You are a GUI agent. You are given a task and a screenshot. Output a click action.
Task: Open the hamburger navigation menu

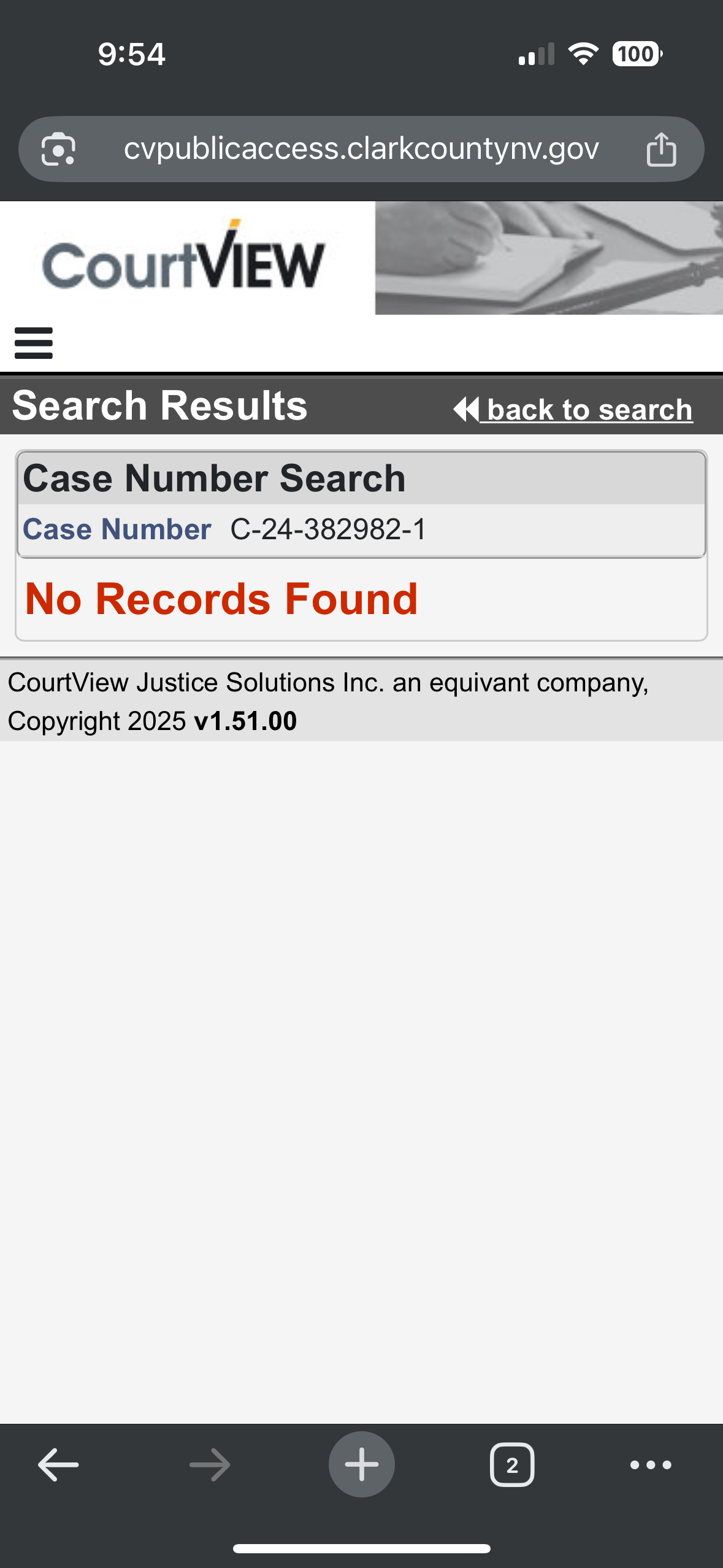pos(34,343)
